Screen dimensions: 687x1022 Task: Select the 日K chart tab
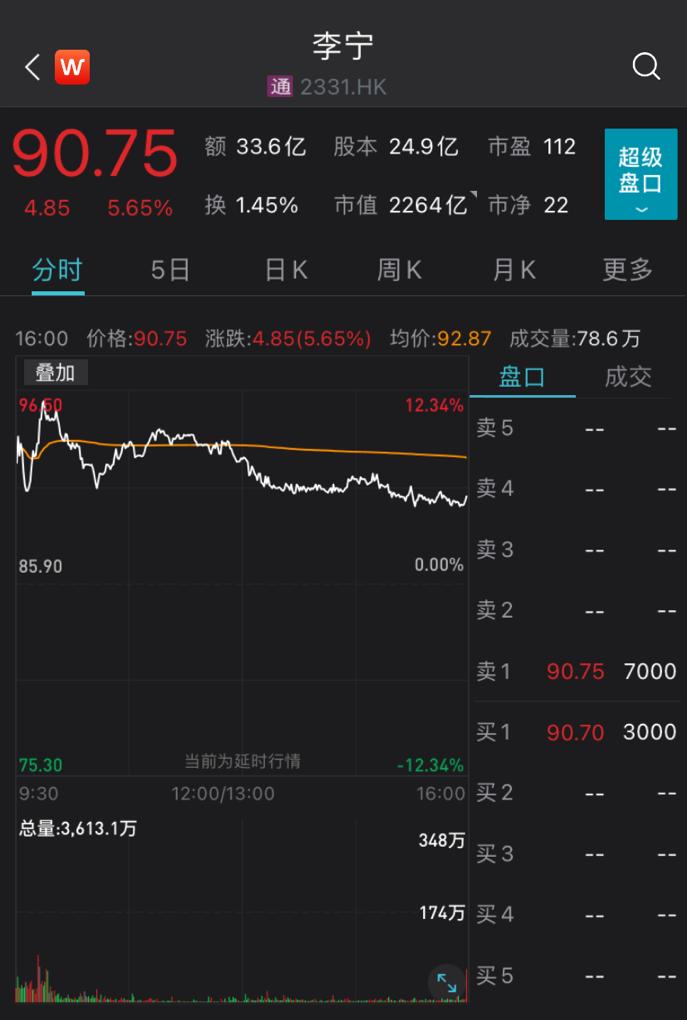[285, 270]
